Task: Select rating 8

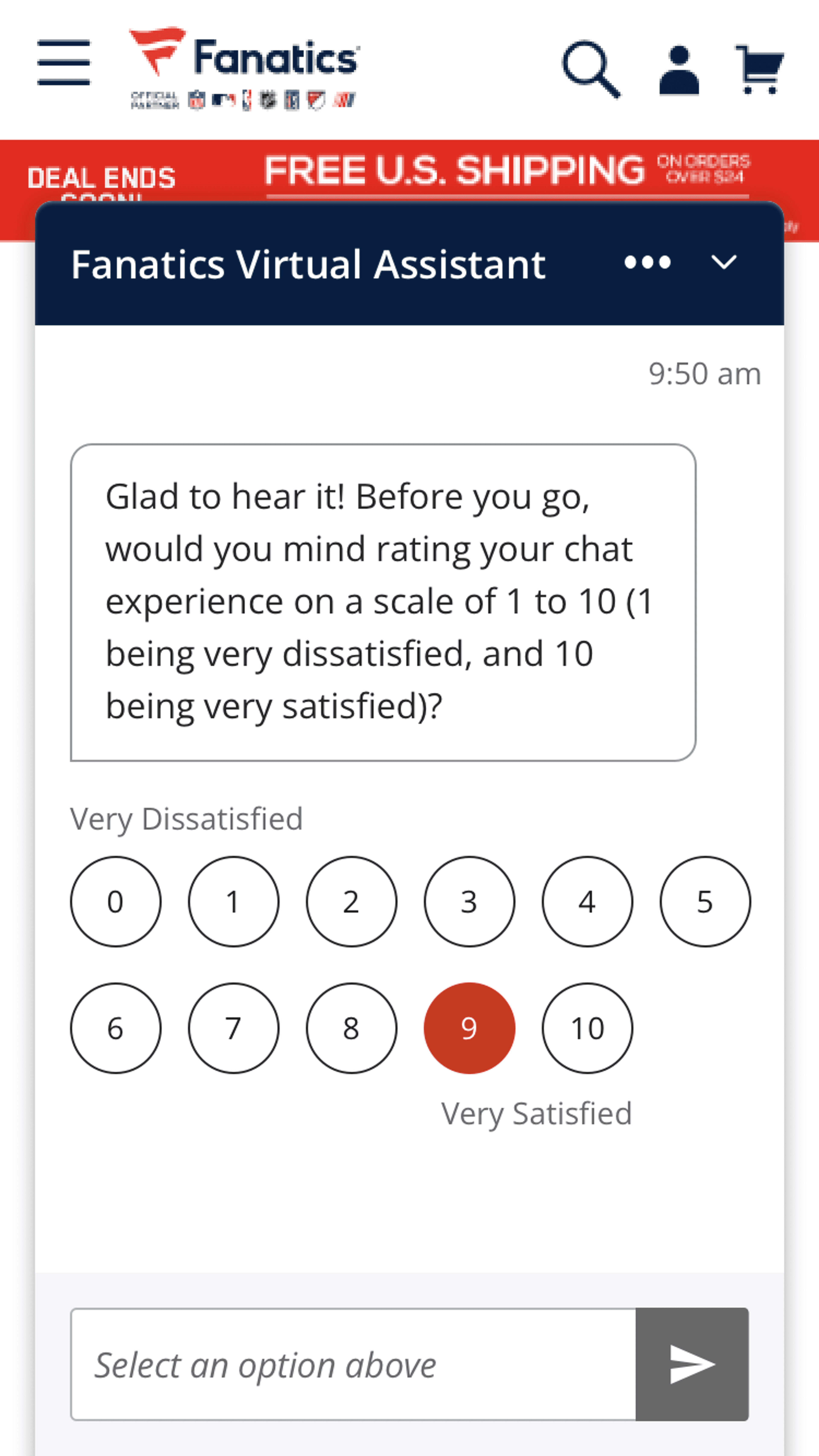Action: 351,1028
